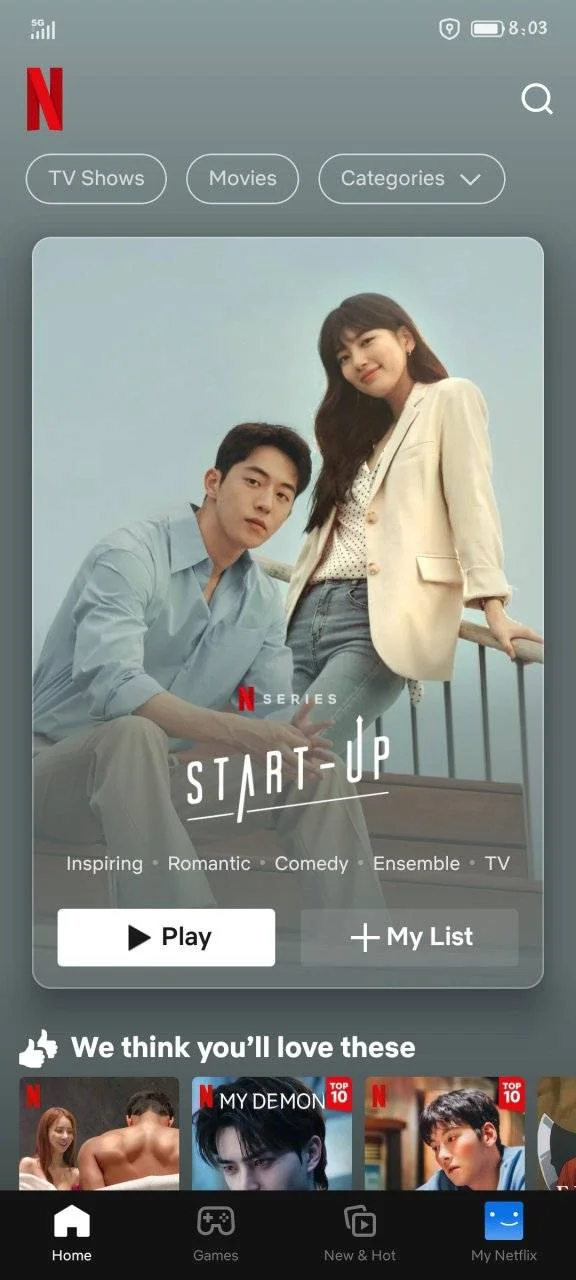Viewport: 576px width, 1280px height.
Task: Open the search icon
Action: tap(537, 99)
